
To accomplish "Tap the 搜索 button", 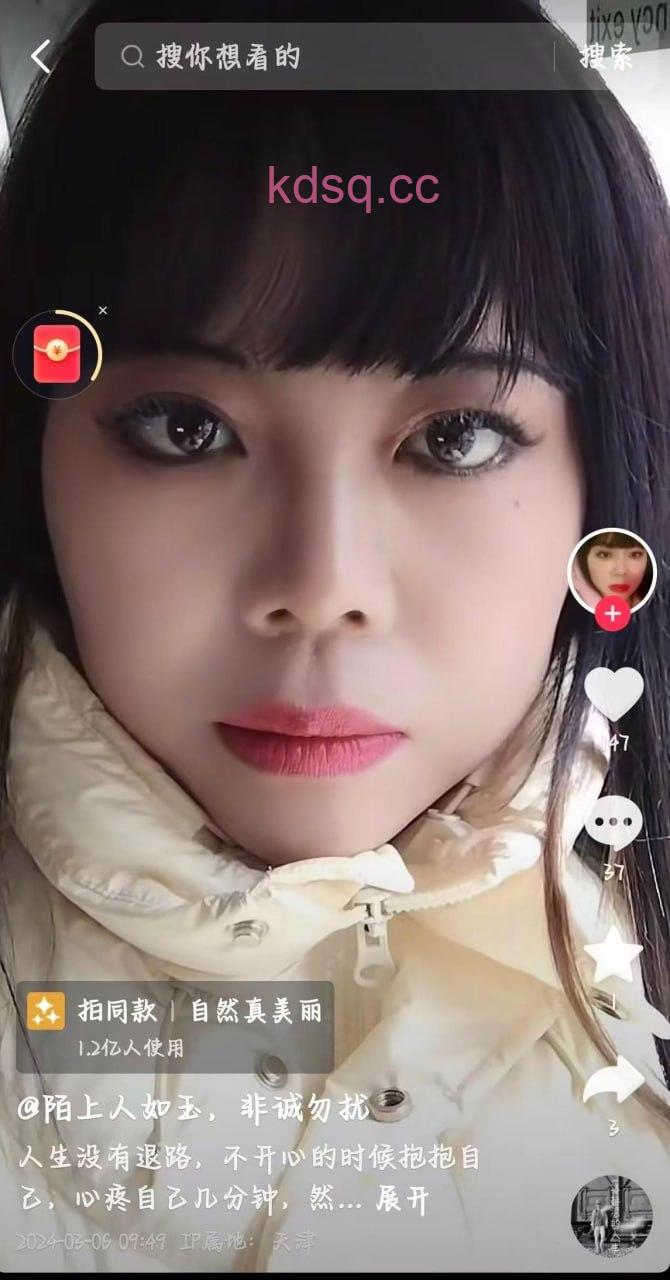I will [x=606, y=56].
